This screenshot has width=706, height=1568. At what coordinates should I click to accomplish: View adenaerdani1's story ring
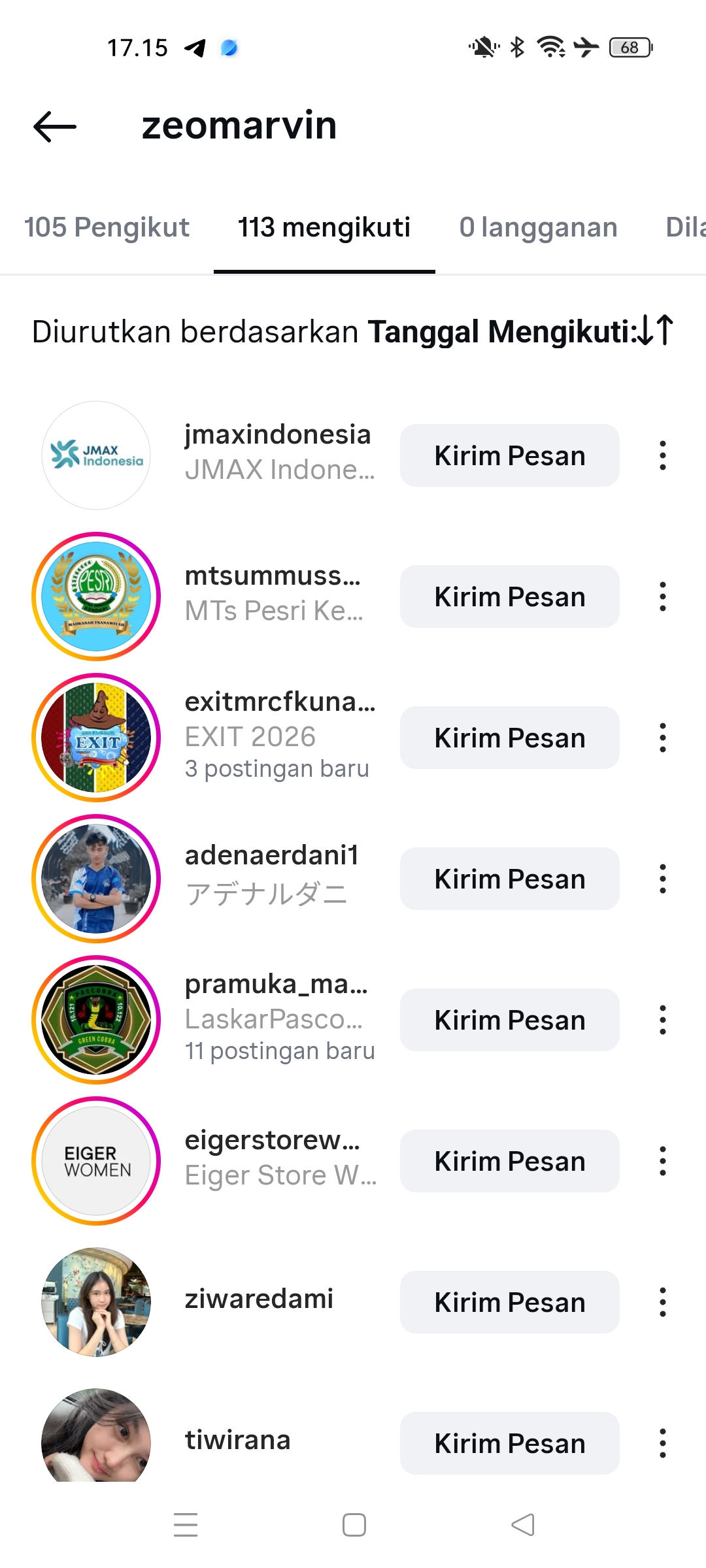96,879
